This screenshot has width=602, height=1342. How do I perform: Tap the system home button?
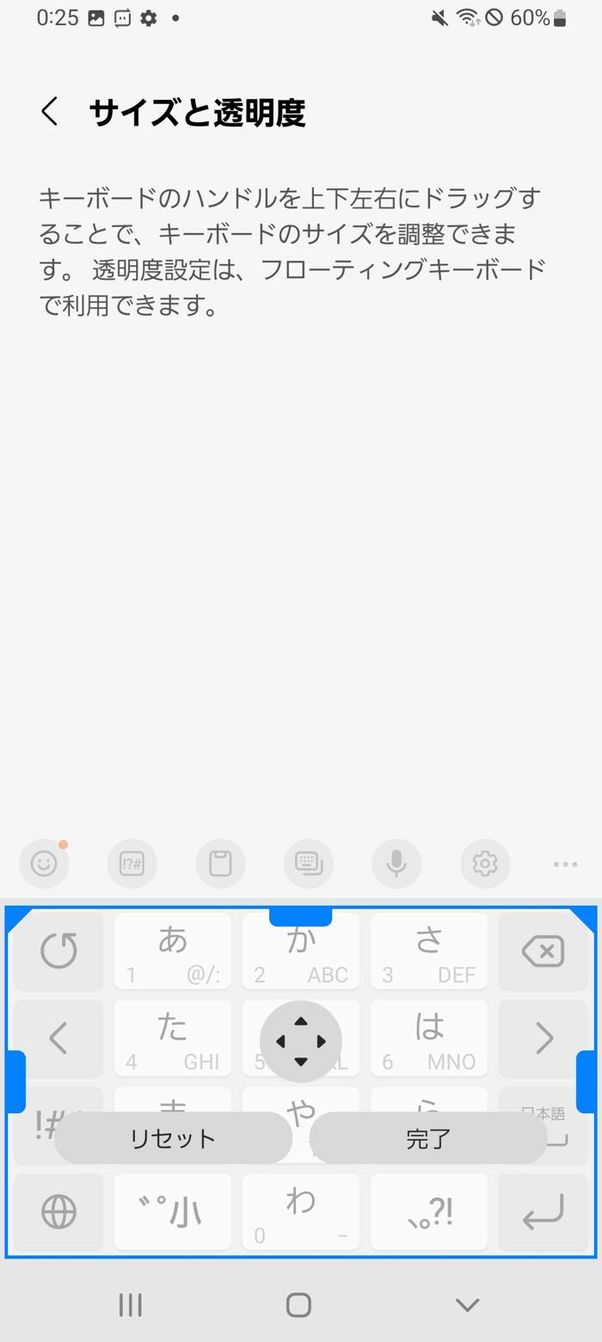point(298,1304)
